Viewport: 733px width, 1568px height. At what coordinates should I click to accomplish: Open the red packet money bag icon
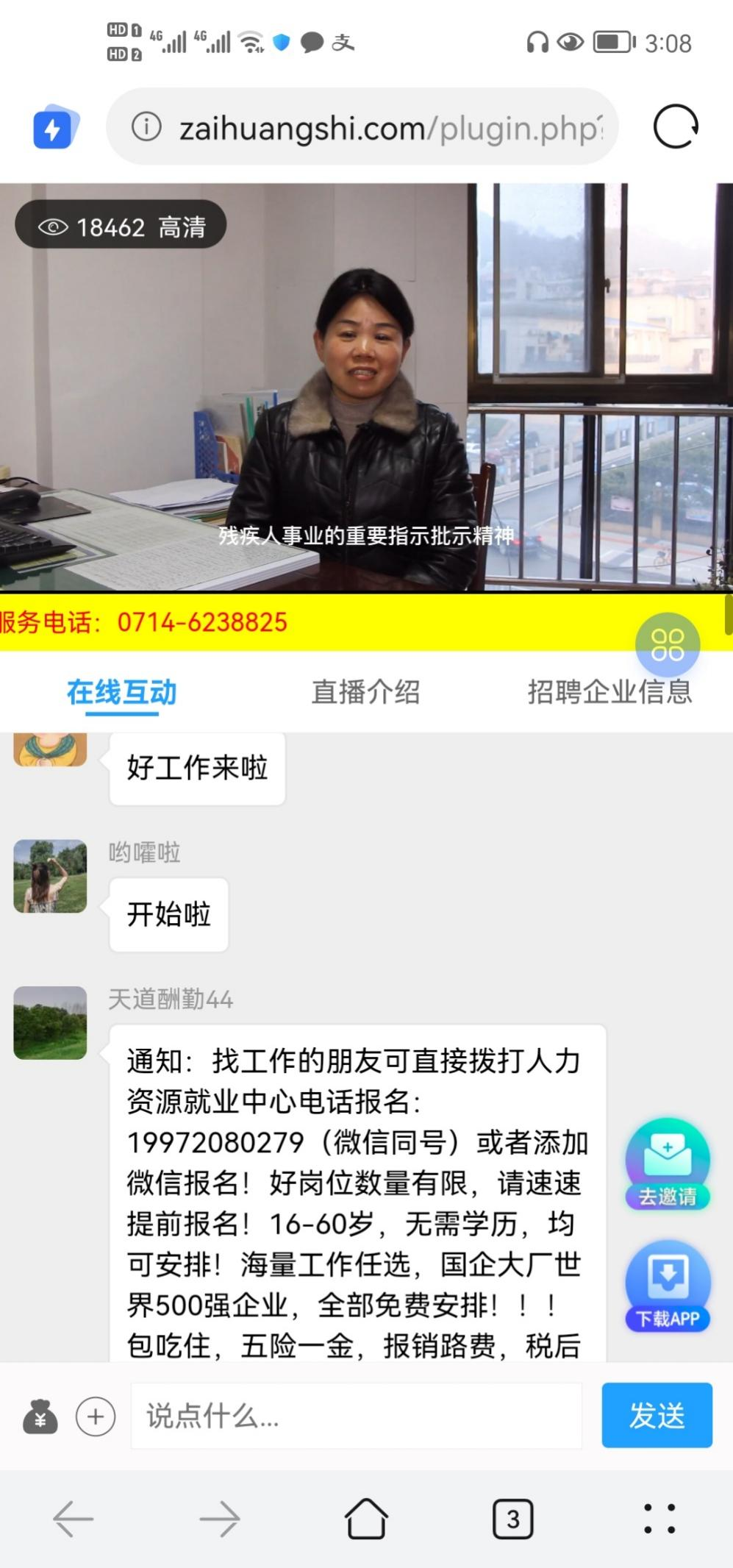pyautogui.click(x=40, y=1416)
